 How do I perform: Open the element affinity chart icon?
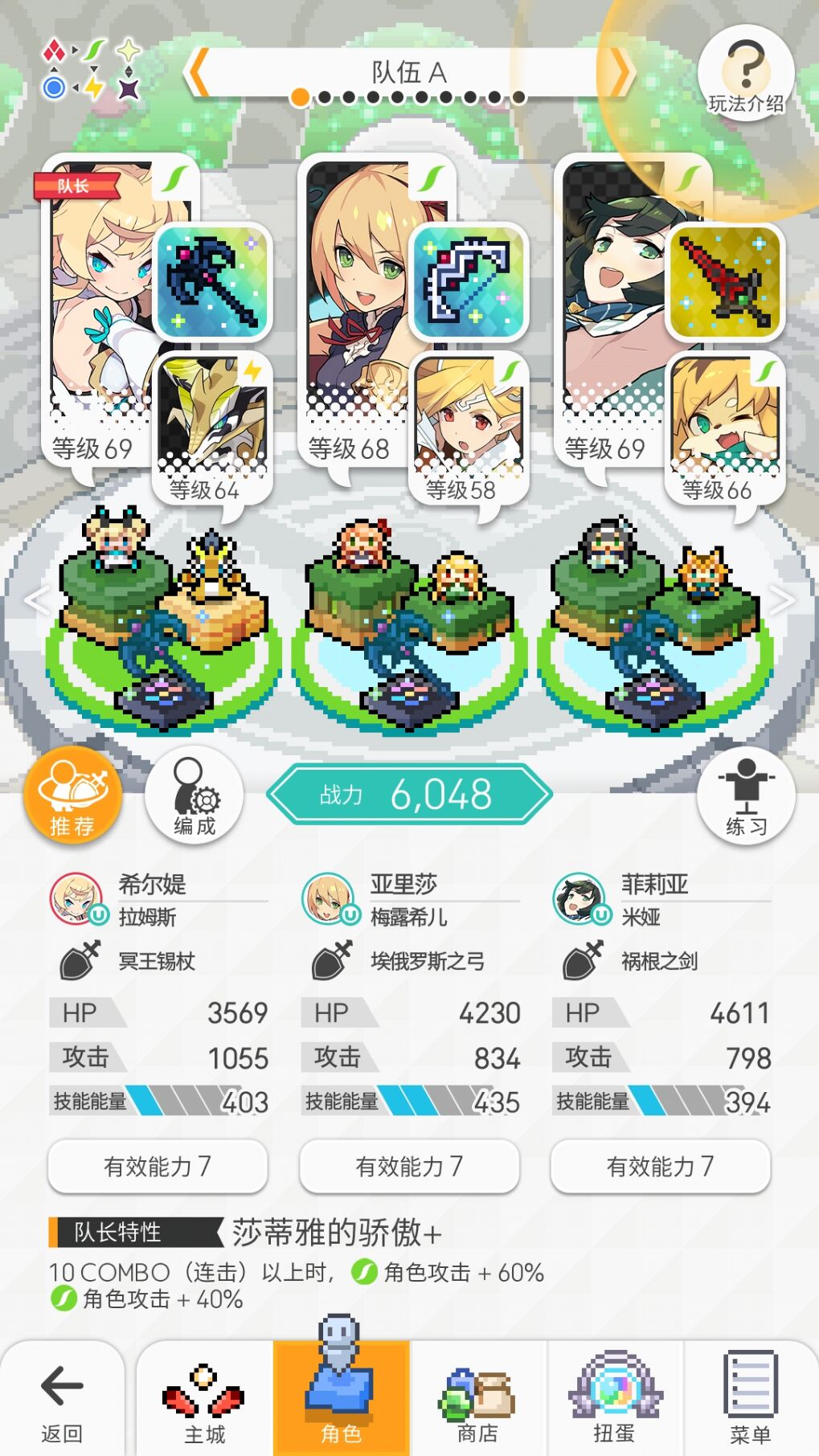pyautogui.click(x=91, y=69)
